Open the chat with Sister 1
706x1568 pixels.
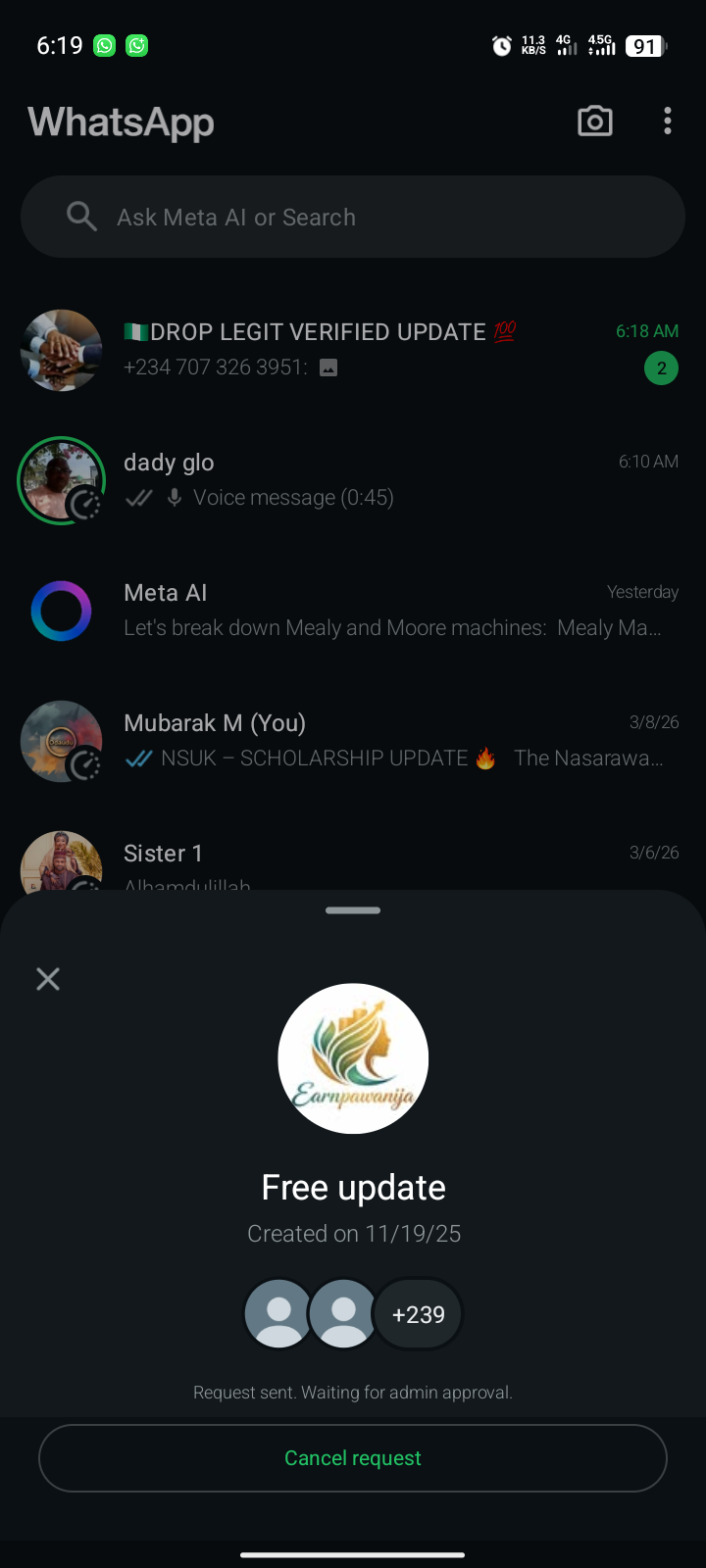click(392, 857)
